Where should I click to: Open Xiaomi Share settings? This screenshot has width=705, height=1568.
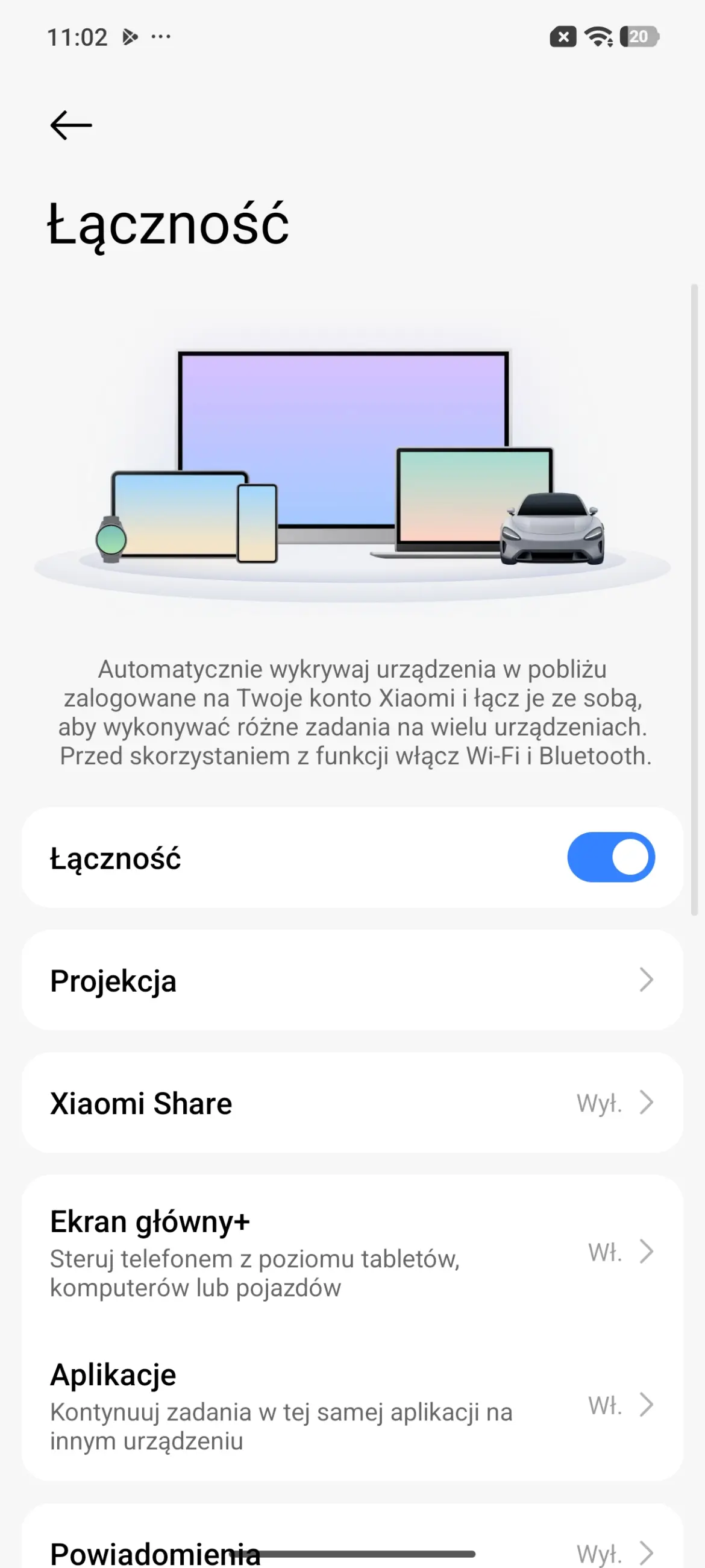pos(352,1103)
